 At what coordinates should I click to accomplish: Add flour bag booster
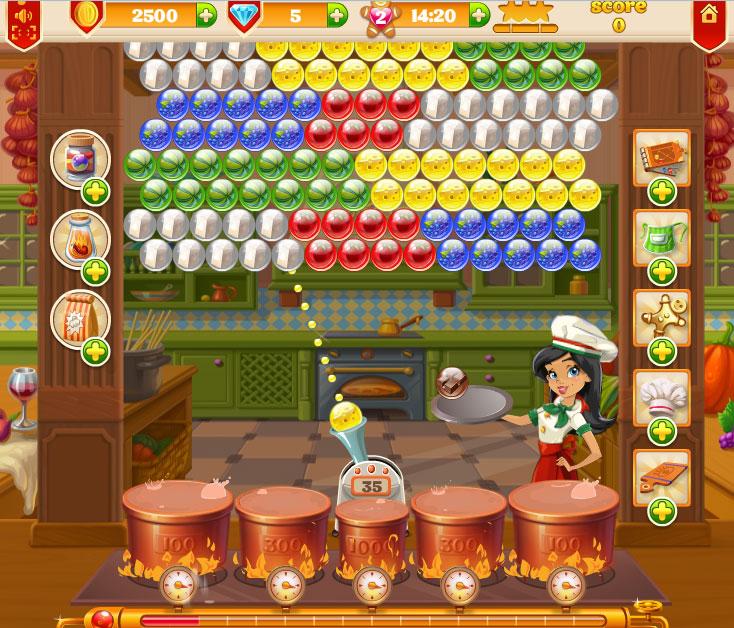[x=95, y=351]
